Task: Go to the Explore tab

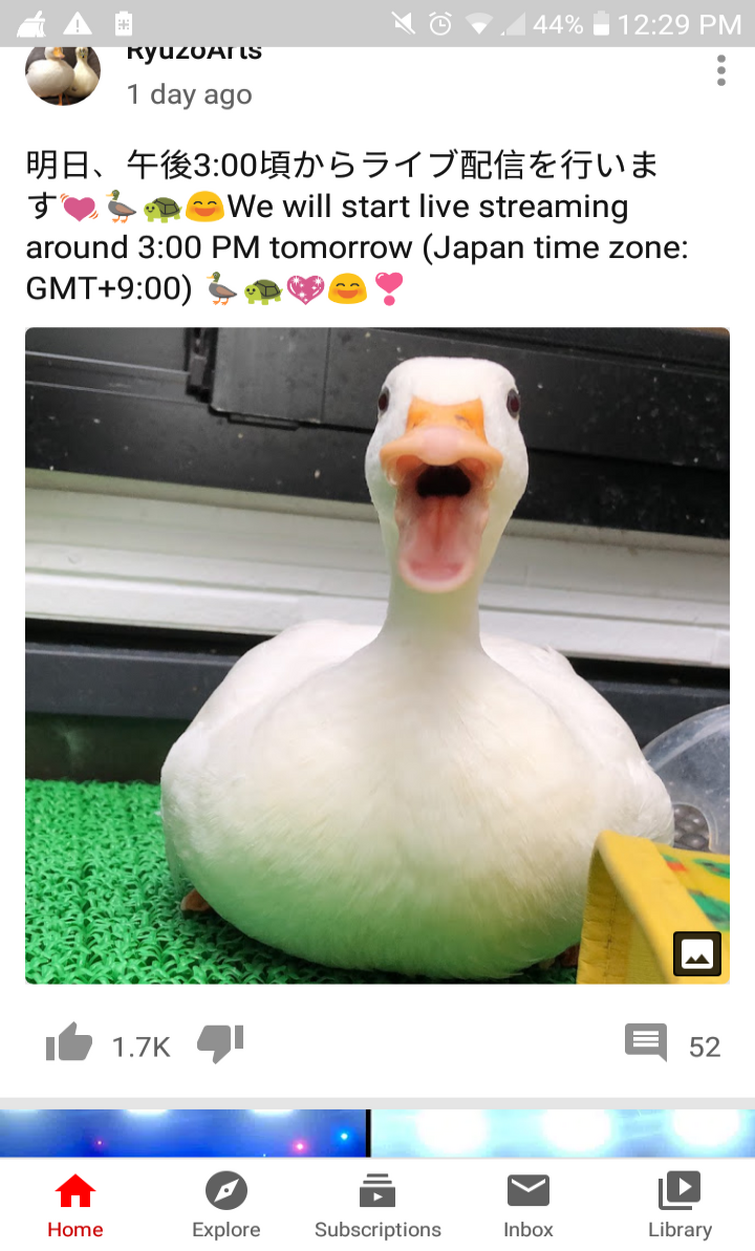Action: pos(226,1205)
